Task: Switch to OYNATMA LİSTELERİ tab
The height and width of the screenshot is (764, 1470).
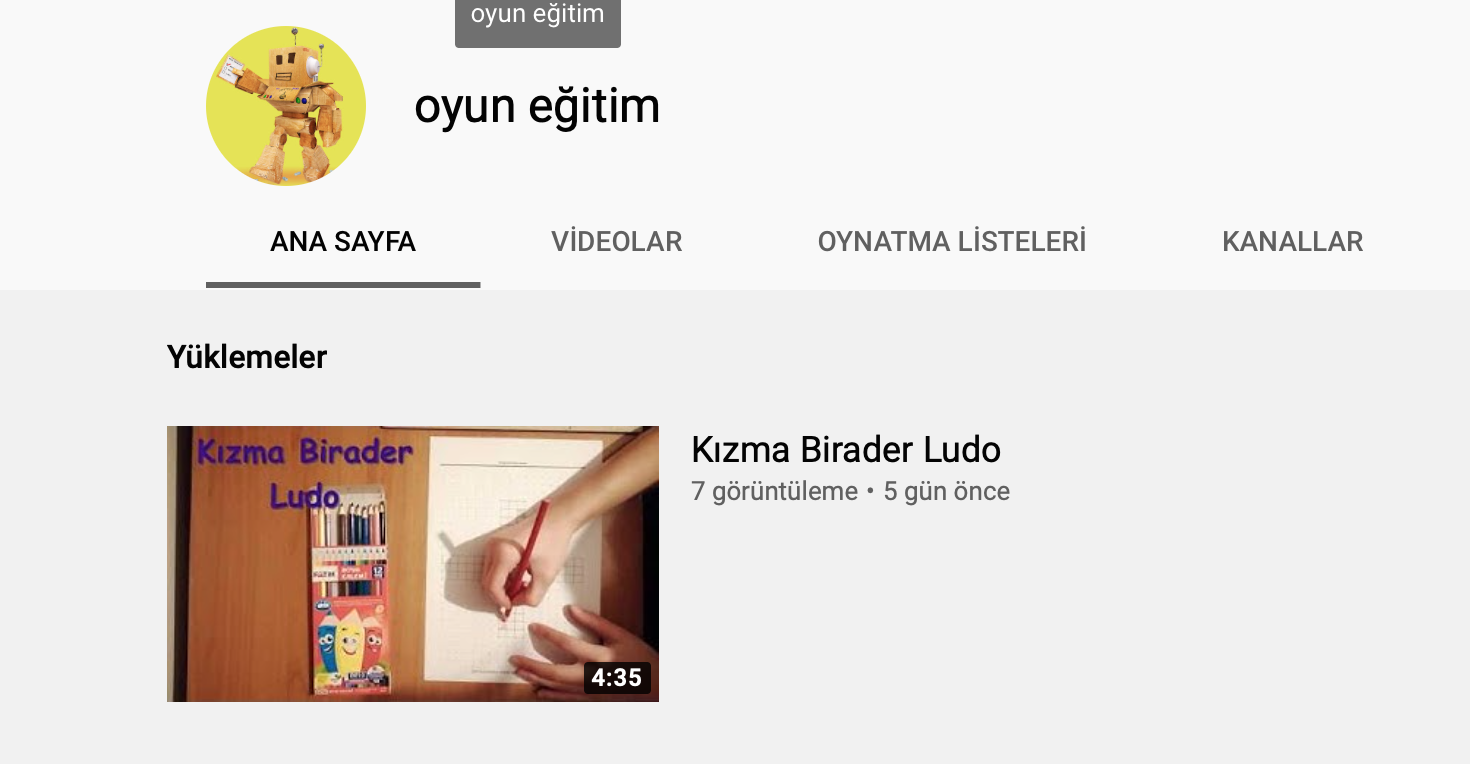Action: click(951, 242)
